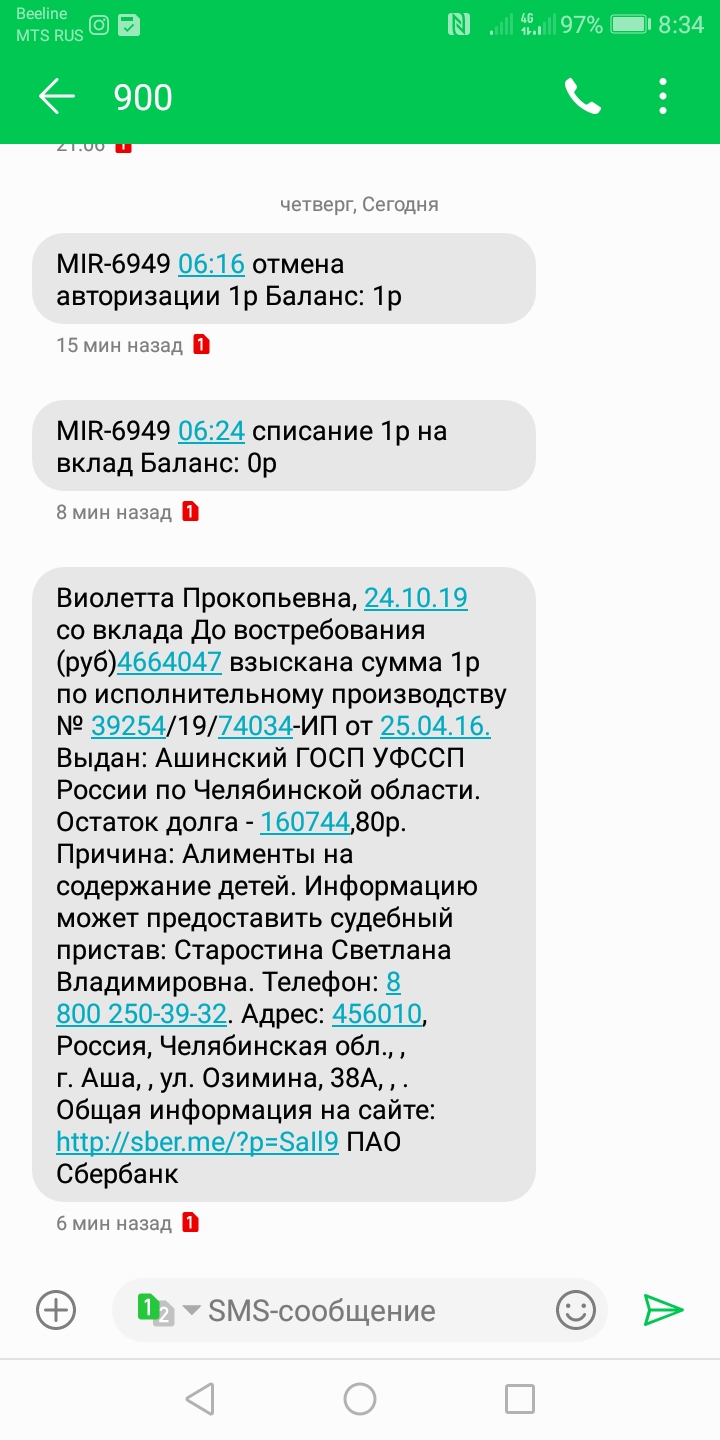Tap the 06:24 time link

point(211,431)
